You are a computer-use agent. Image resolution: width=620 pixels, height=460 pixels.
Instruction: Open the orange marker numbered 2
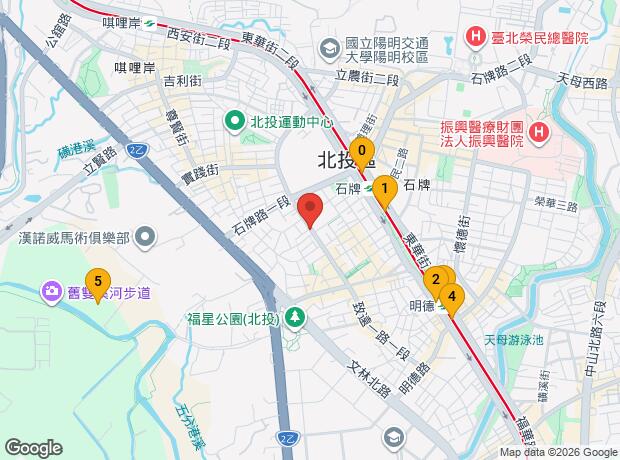click(435, 279)
